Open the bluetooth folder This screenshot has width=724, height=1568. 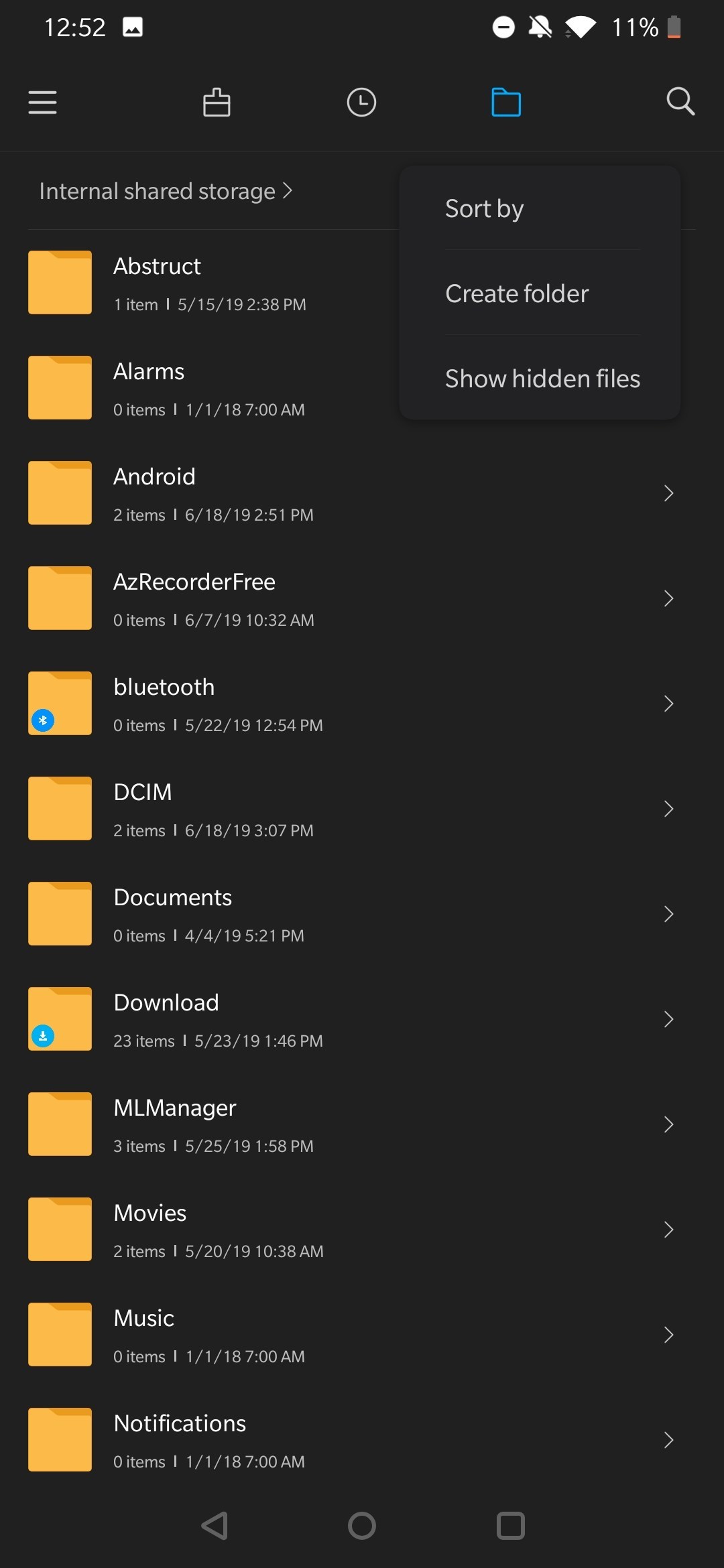(362, 704)
